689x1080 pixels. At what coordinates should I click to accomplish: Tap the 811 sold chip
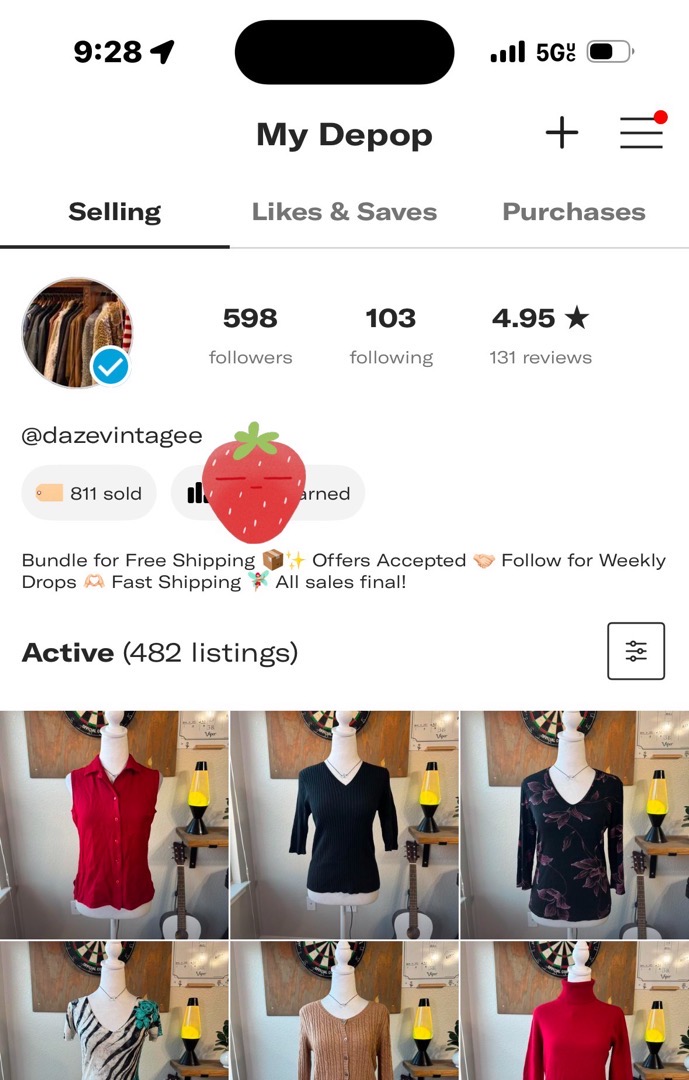tap(89, 493)
